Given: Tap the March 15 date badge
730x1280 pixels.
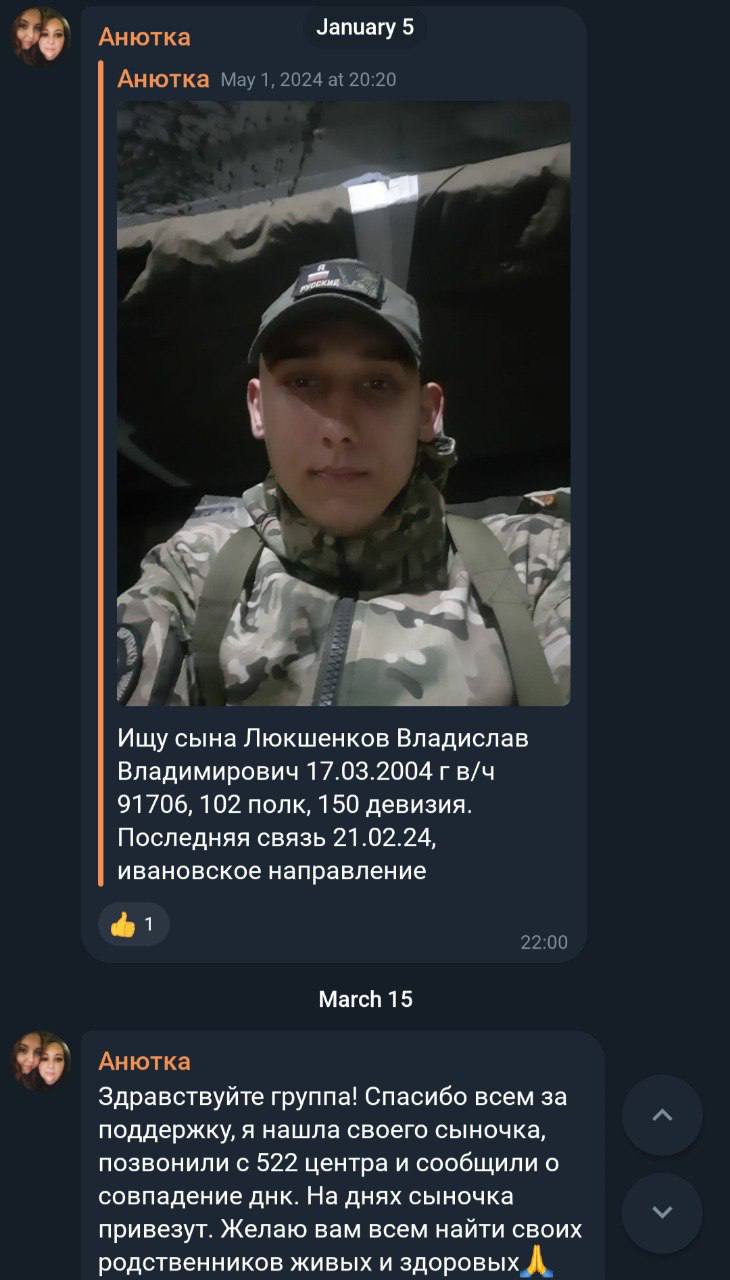Looking at the screenshot, I should coord(365,999).
